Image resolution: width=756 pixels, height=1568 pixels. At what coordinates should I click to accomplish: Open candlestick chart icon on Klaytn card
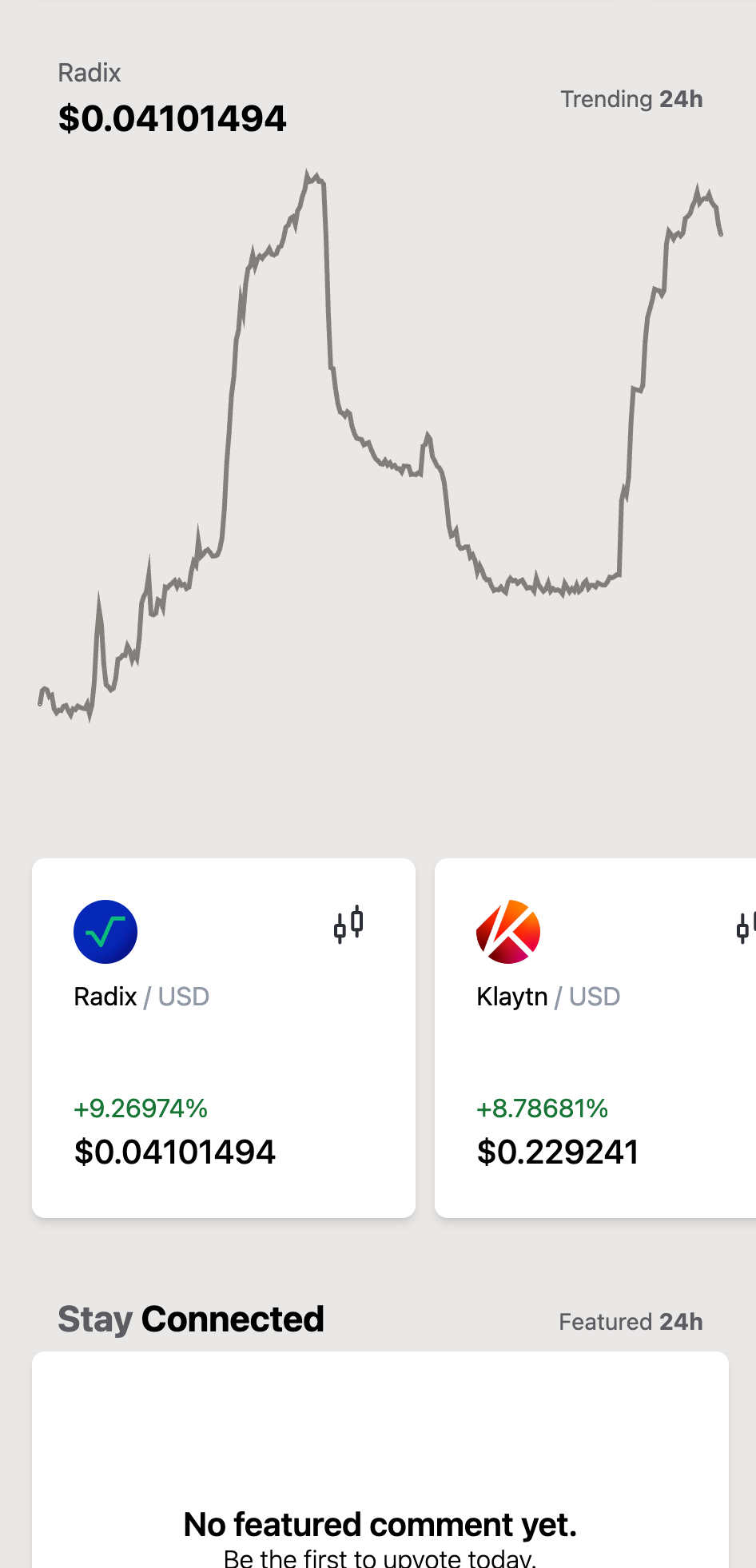pos(745,927)
